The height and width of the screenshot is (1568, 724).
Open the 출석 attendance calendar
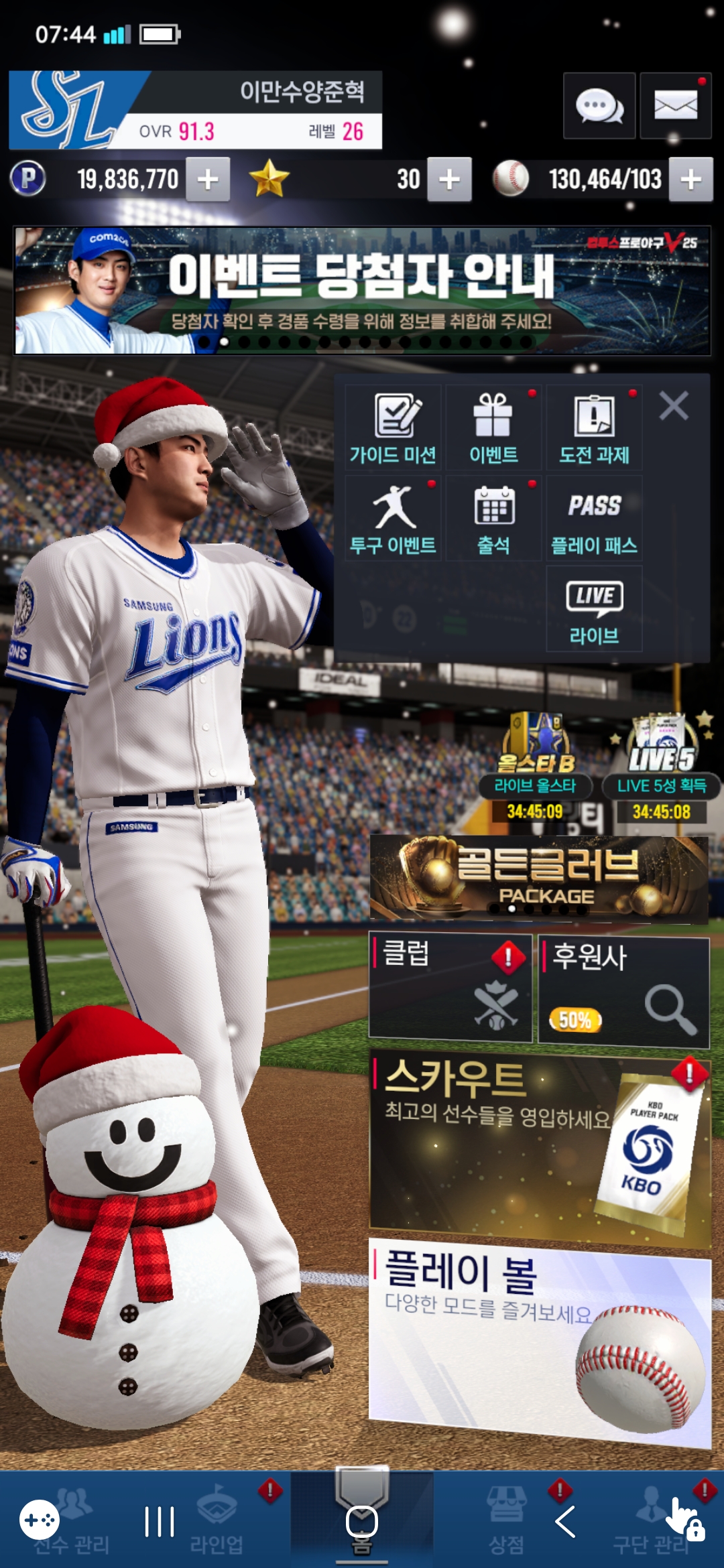click(x=493, y=519)
